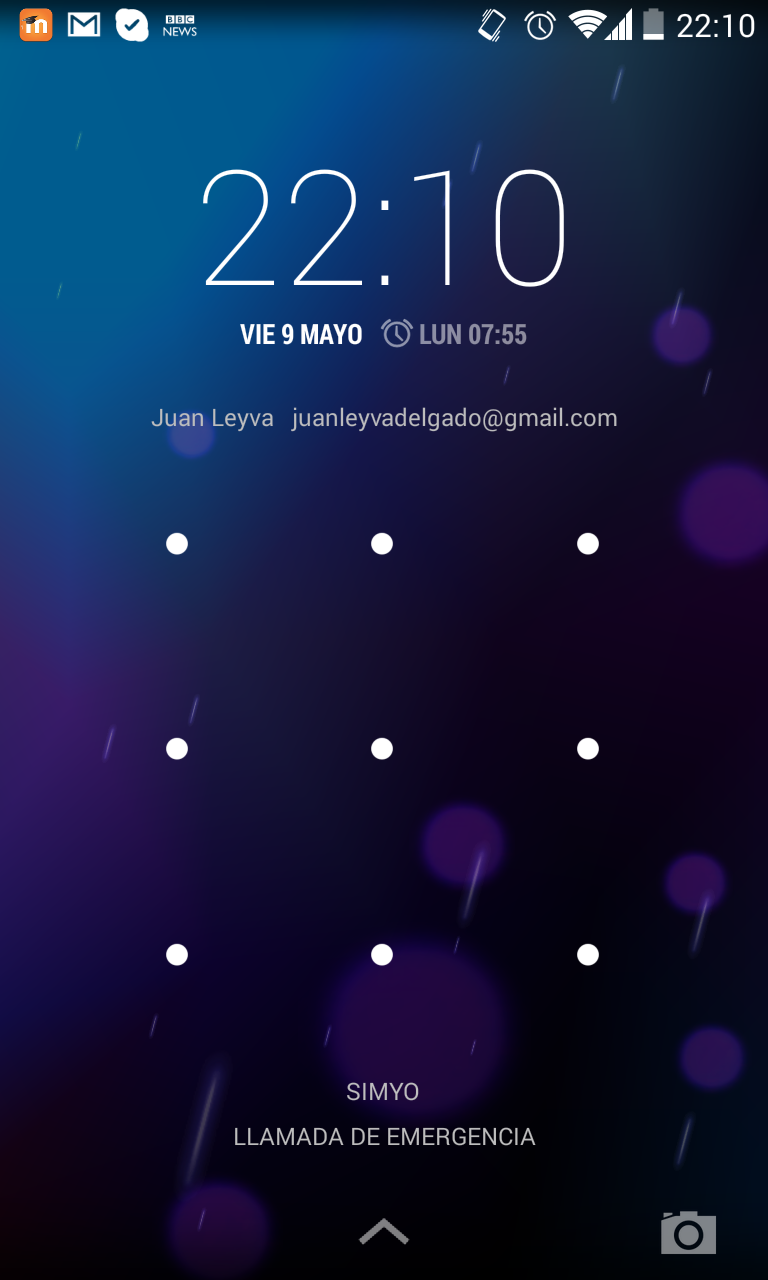Select the bottom-left pattern dot
This screenshot has height=1280, width=768.
coord(177,955)
